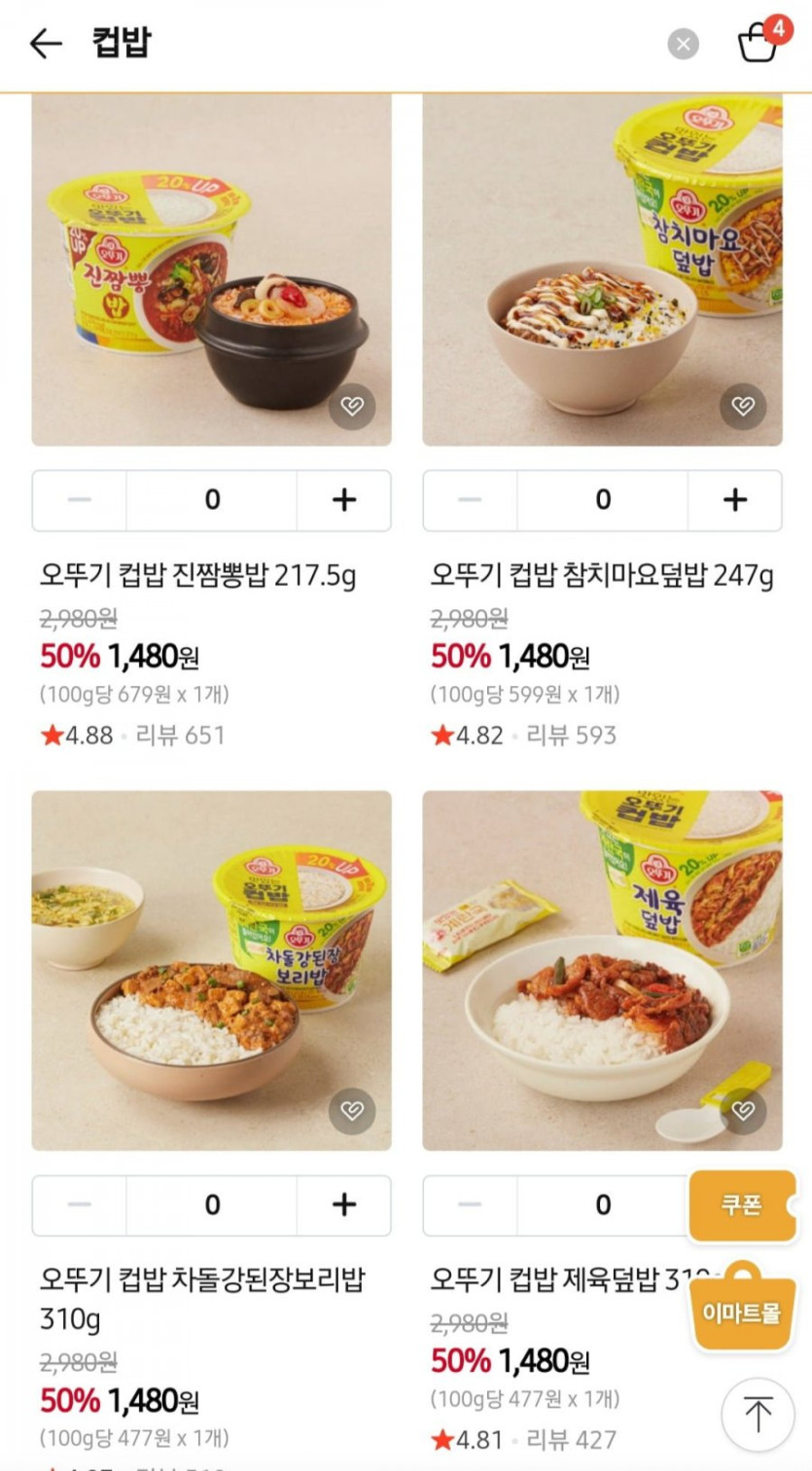The width and height of the screenshot is (812, 1471).
Task: Decrease 참치마요덮밥 quantity
Action: tap(470, 500)
